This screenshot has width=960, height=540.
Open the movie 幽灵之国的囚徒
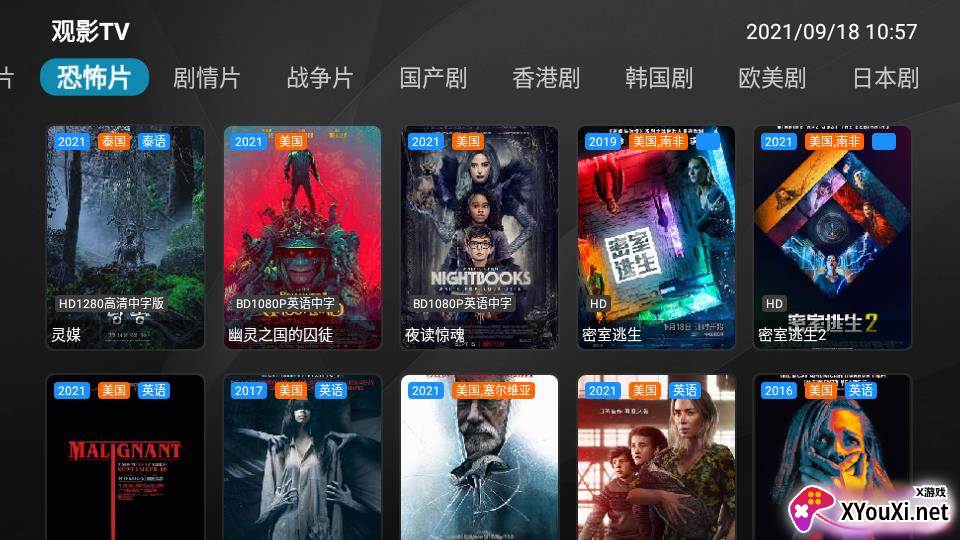tap(302, 237)
